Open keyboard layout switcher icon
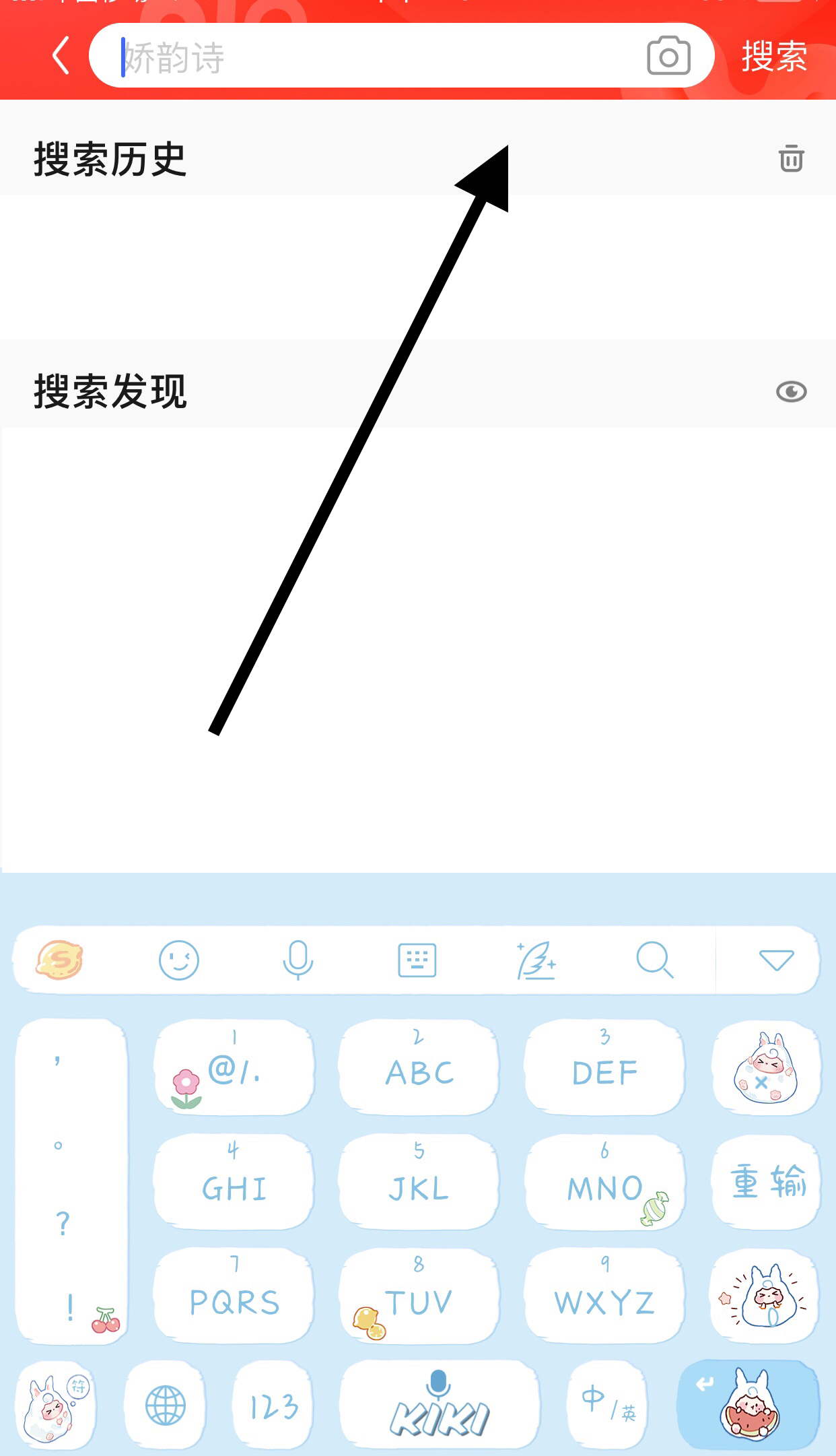The width and height of the screenshot is (836, 1456). point(417,960)
